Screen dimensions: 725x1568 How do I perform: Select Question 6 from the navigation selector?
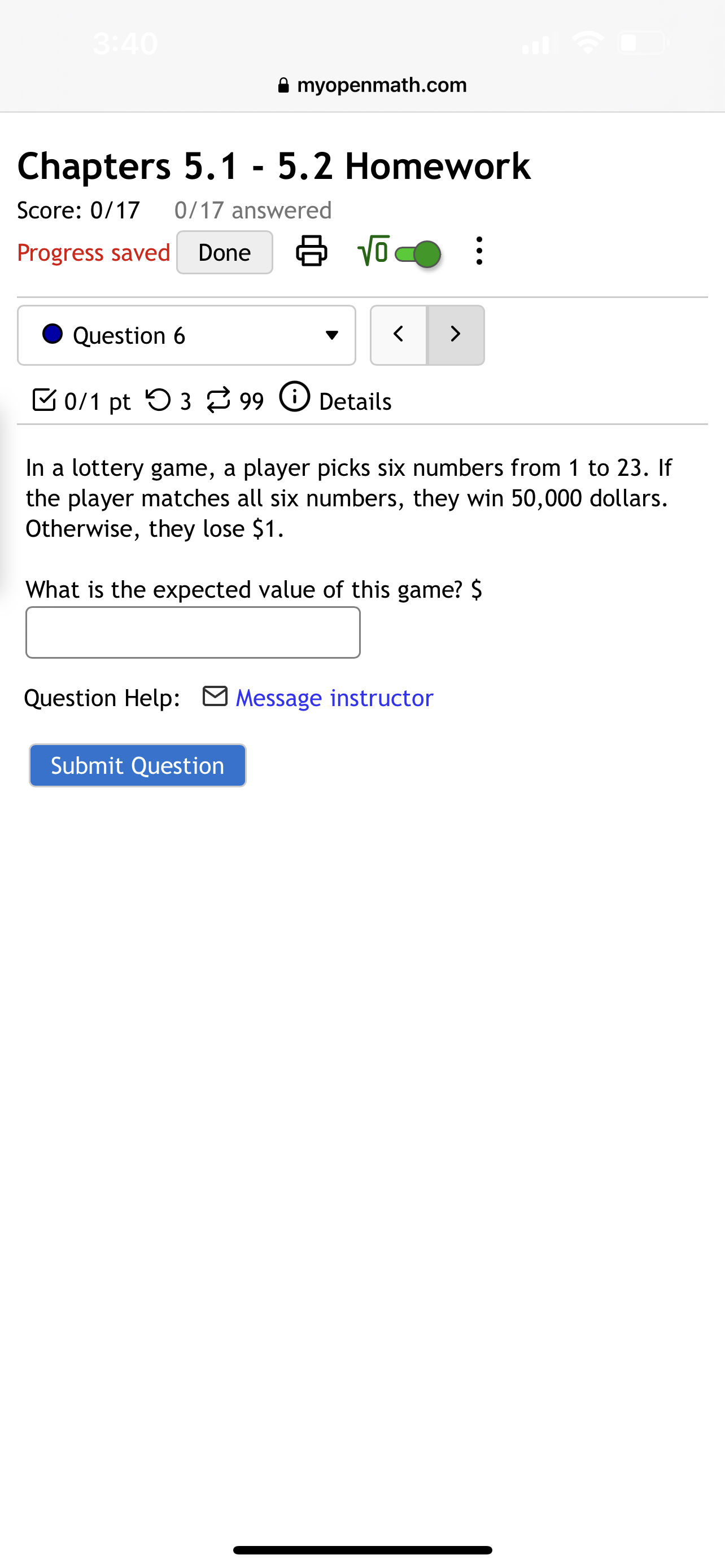(x=186, y=335)
